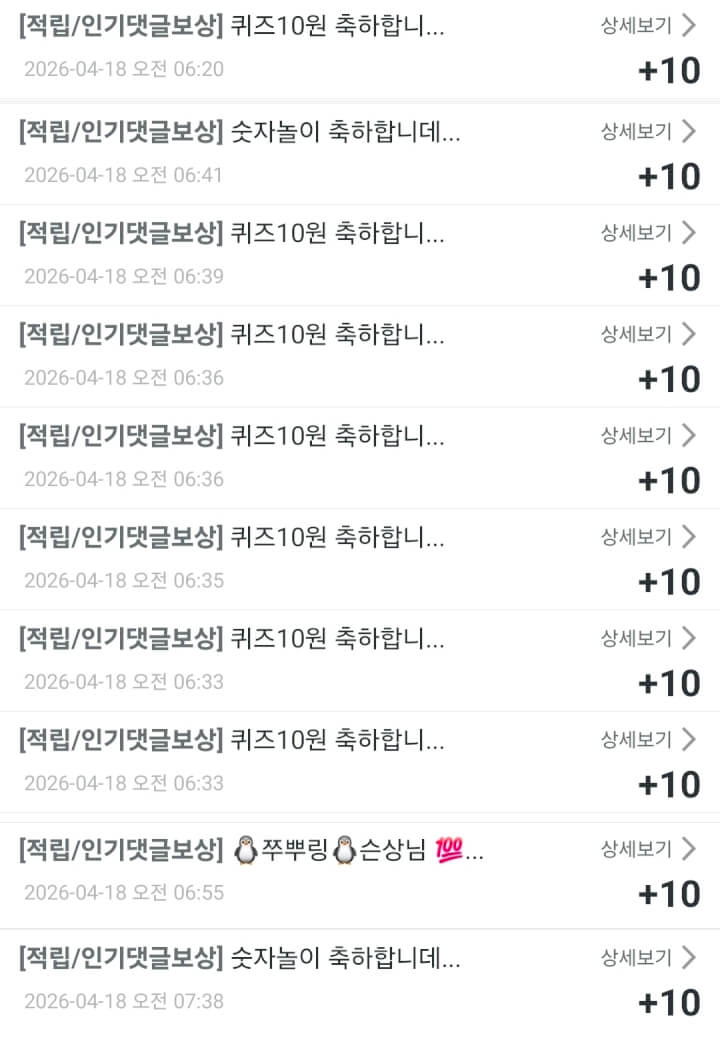Tap 상세보기 on the 06:39 퀴즈10원 row

[x=648, y=233]
